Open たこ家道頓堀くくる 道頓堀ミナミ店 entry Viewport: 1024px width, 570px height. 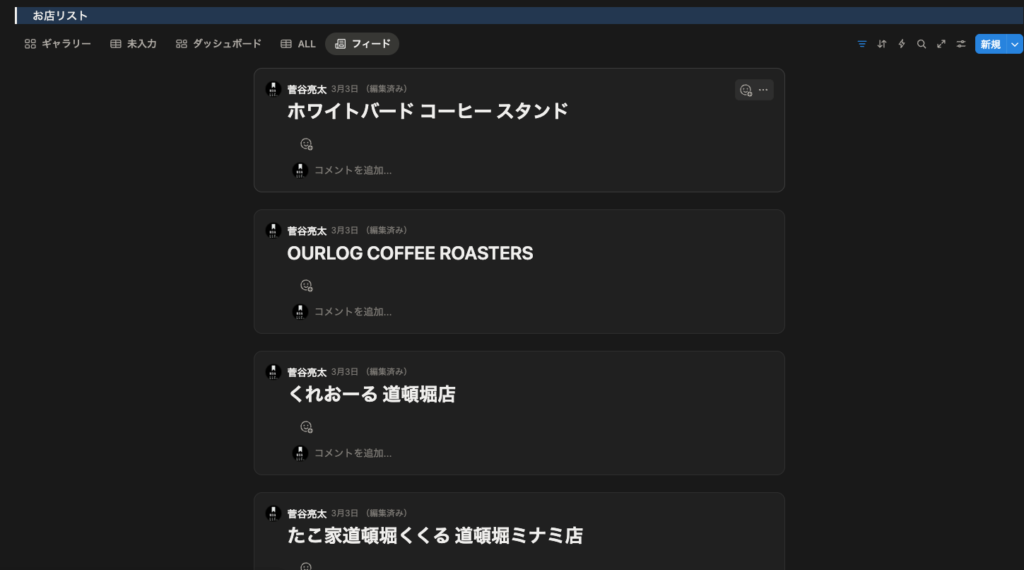click(434, 536)
